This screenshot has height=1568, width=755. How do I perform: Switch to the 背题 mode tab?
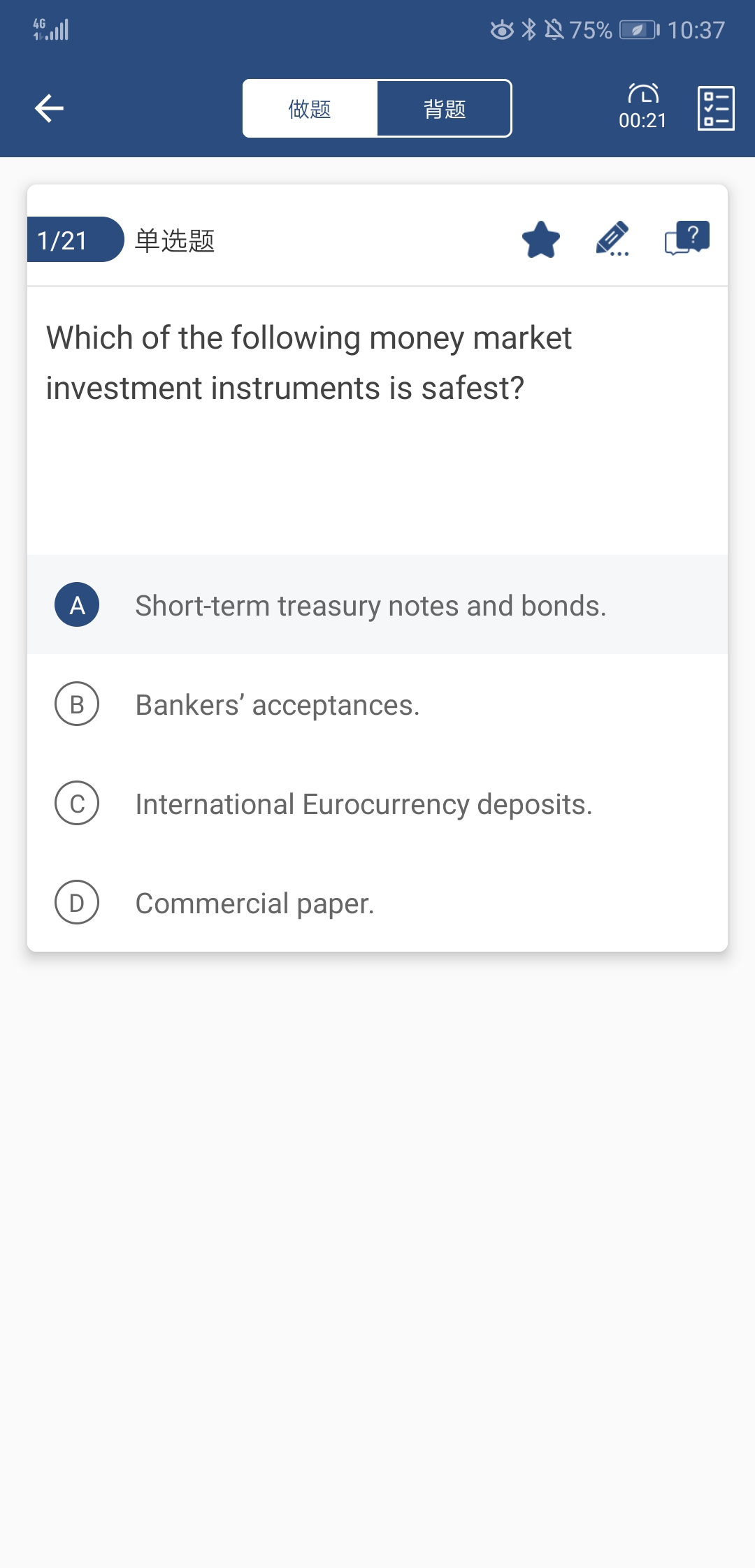(445, 108)
